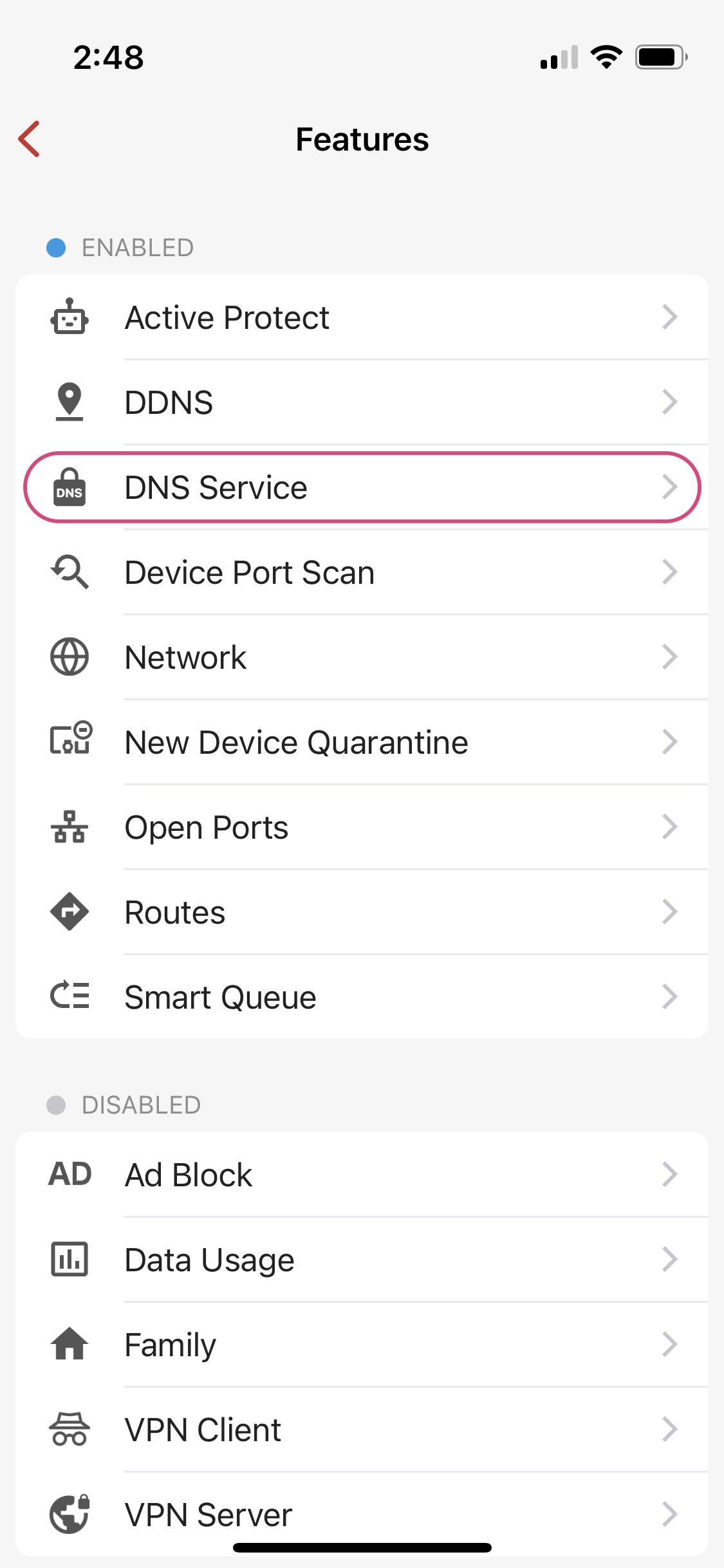Go back using the red arrow

[30, 138]
